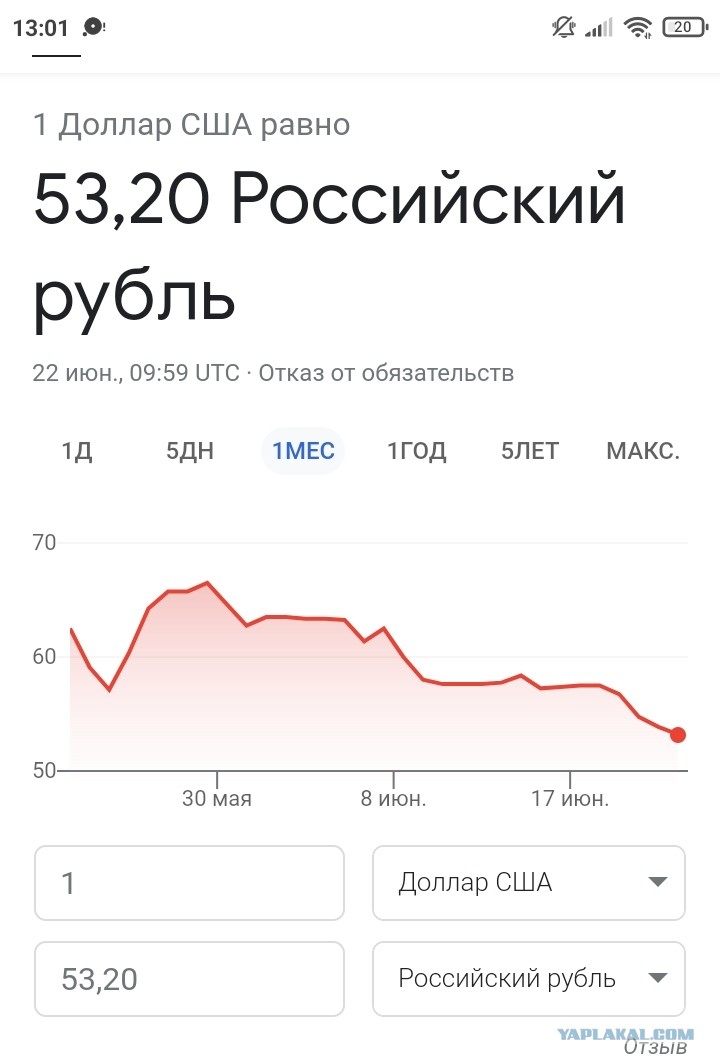Edit the converted amount 53,20 field

pos(189,978)
